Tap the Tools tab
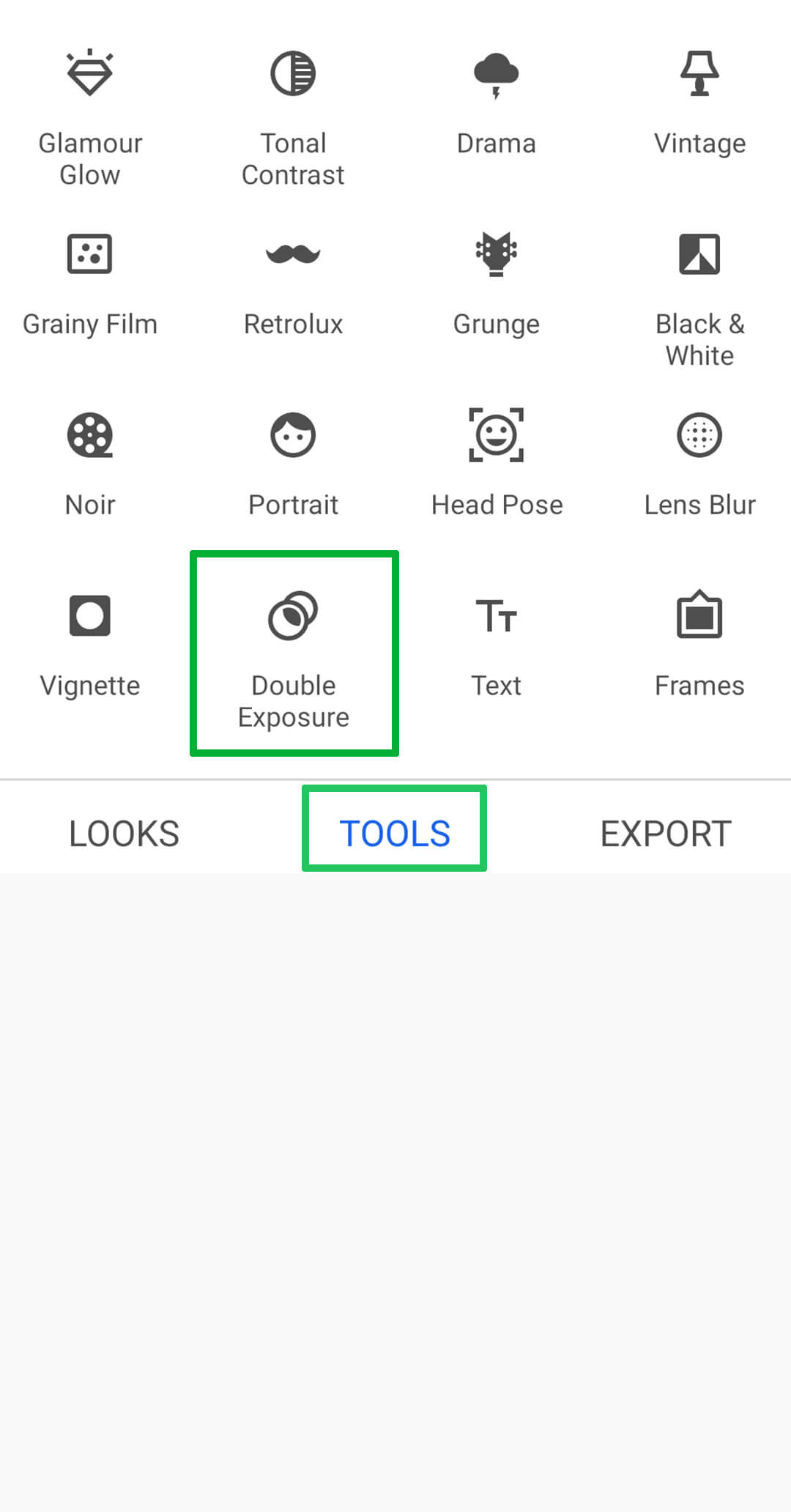Viewport: 791px width, 1512px height. (x=395, y=834)
